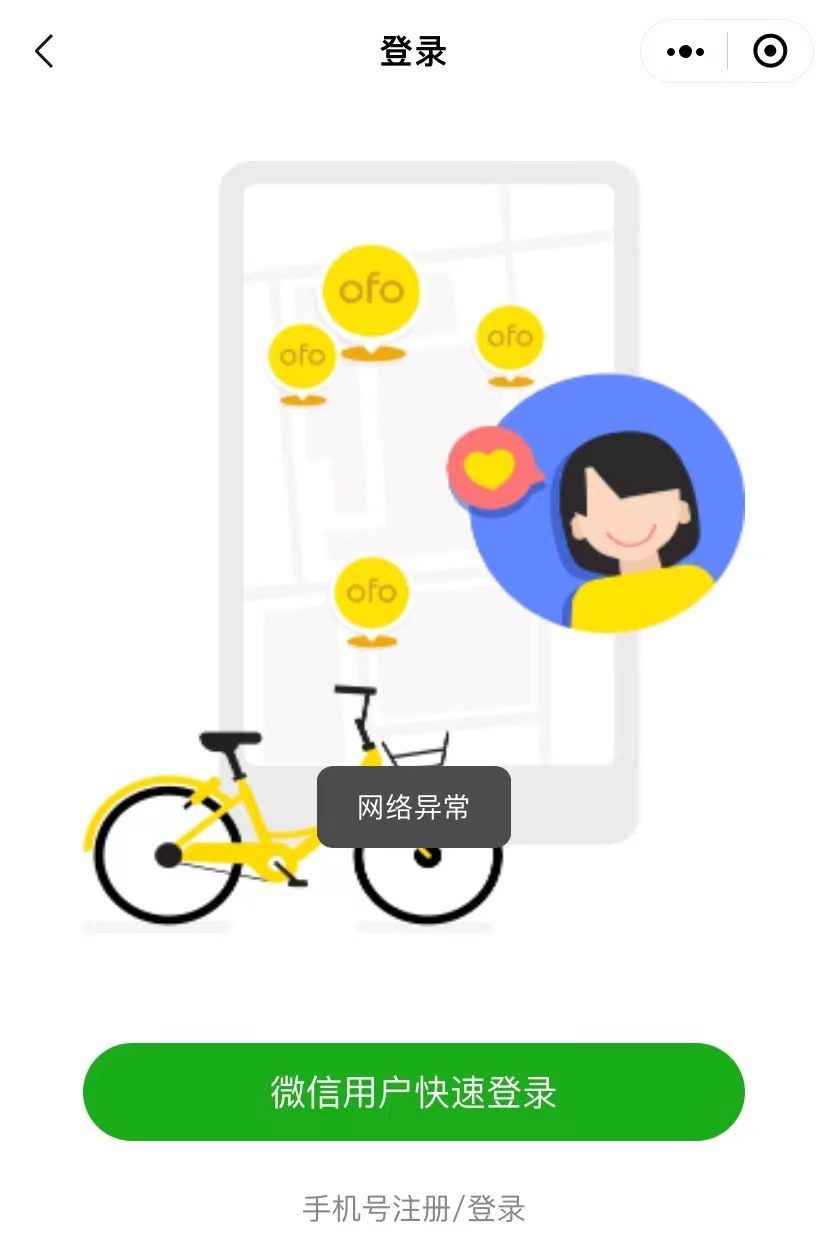Image resolution: width=828 pixels, height=1255 pixels.
Task: Close the mini program with the circle button
Action: (769, 51)
